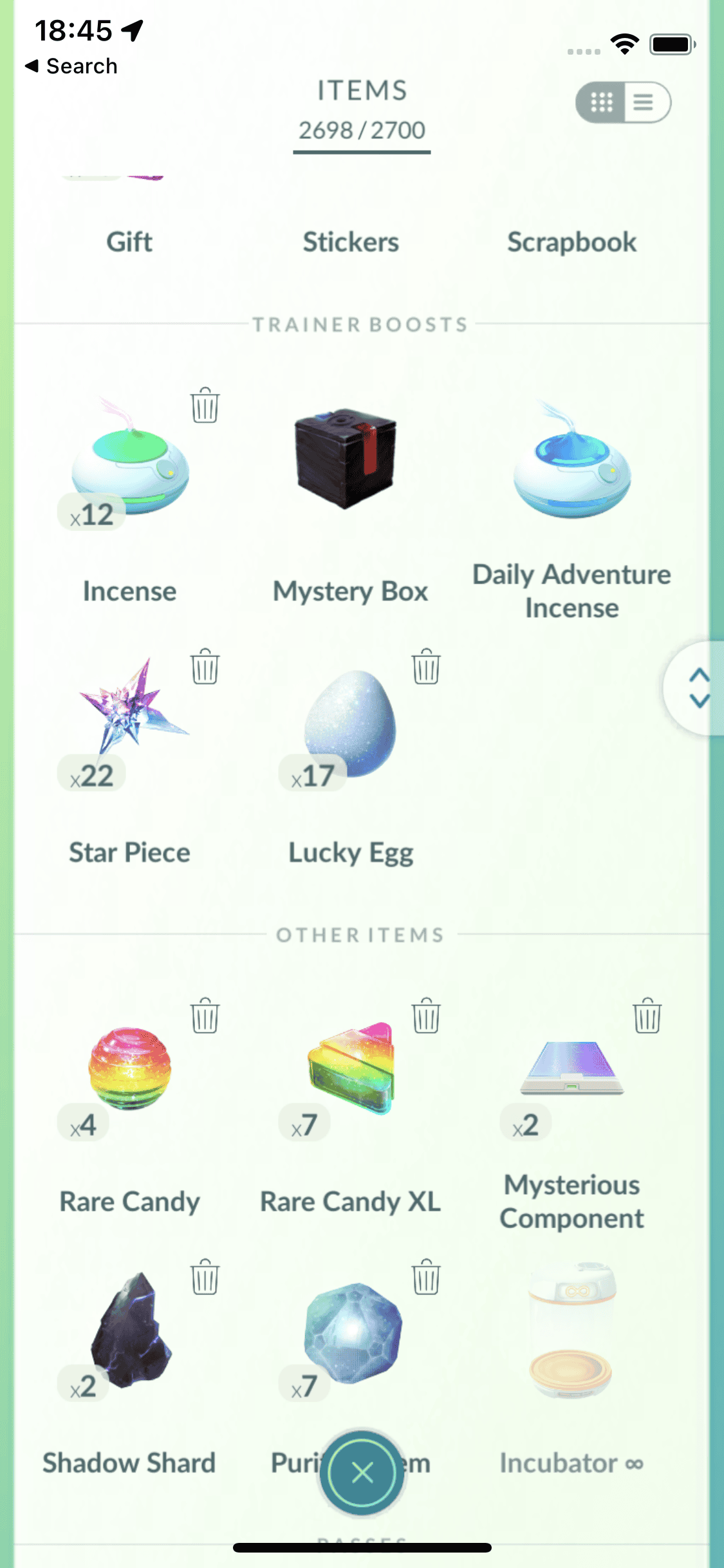Delete Star Piece via trash icon
Image resolution: width=724 pixels, height=1568 pixels.
point(205,667)
